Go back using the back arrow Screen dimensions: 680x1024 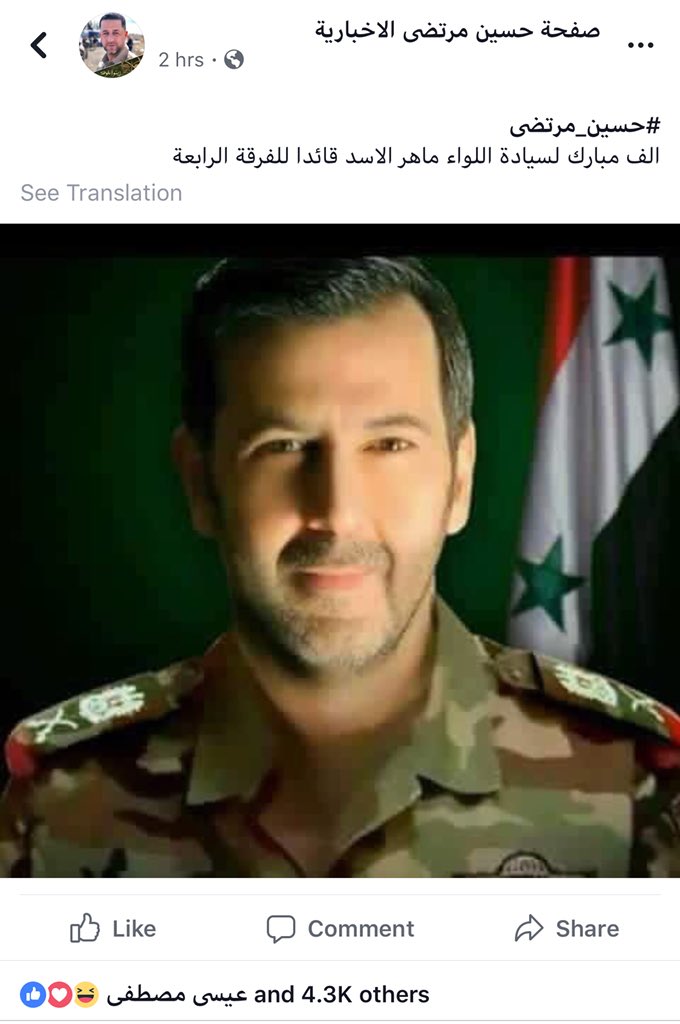tap(39, 45)
